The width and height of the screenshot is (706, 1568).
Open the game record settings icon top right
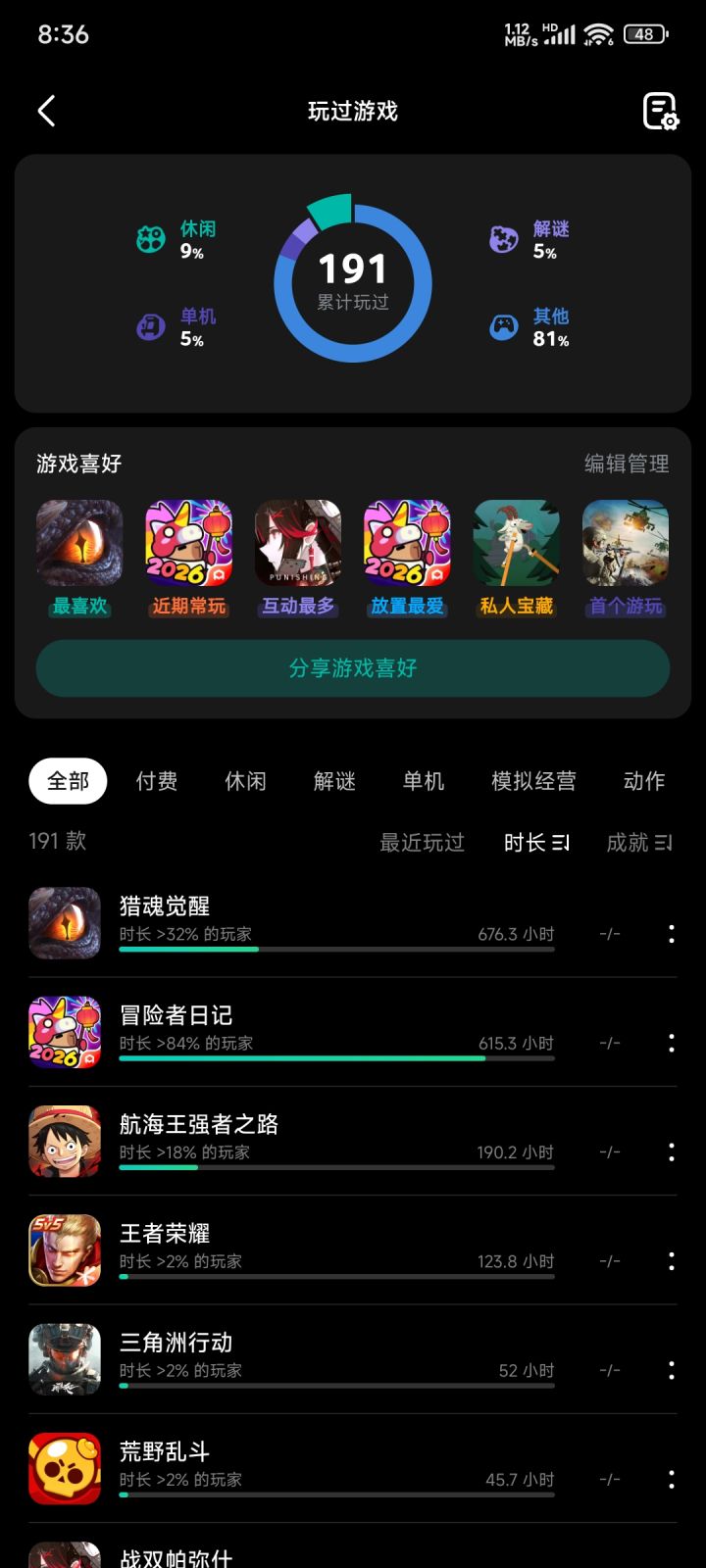(659, 112)
